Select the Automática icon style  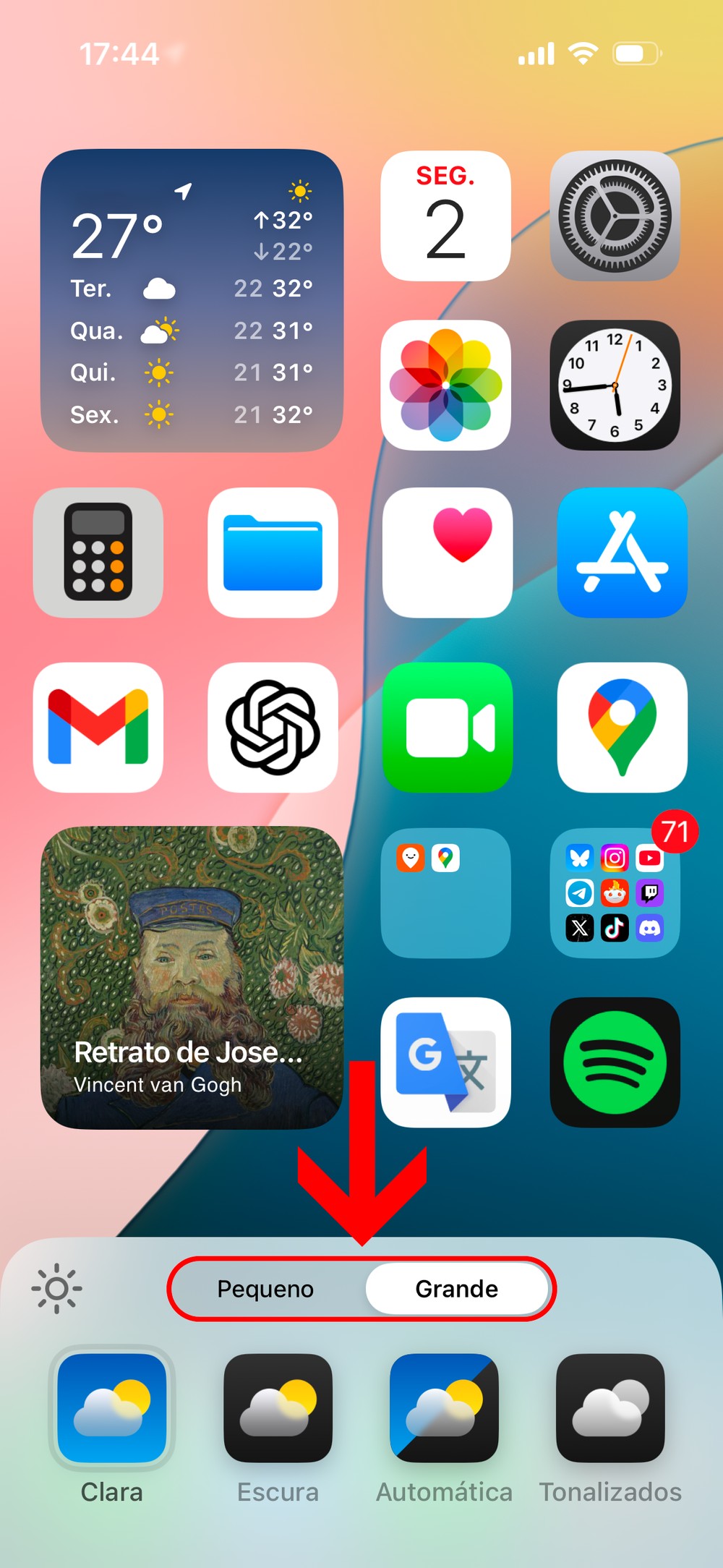coord(444,1408)
